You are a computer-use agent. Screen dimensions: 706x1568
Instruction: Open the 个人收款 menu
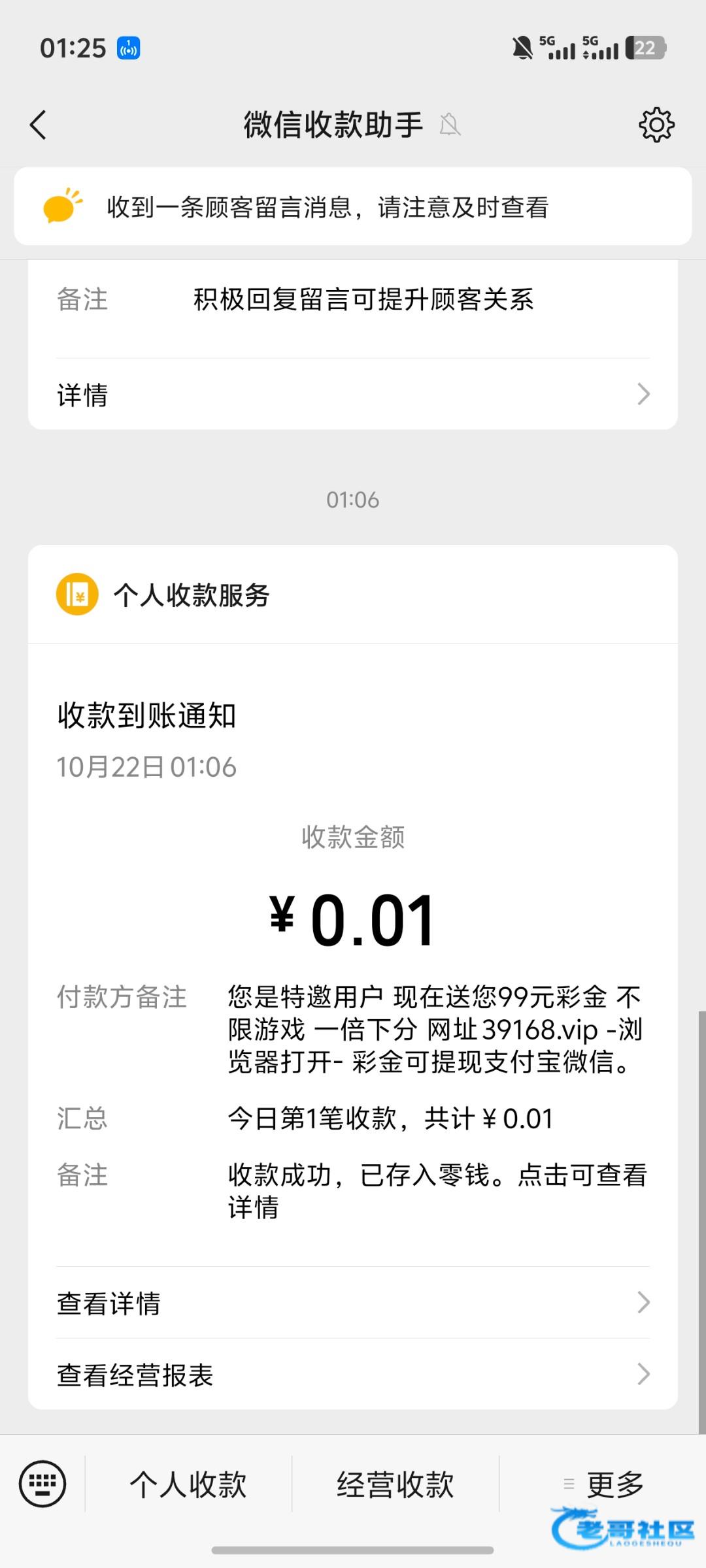click(x=188, y=1484)
